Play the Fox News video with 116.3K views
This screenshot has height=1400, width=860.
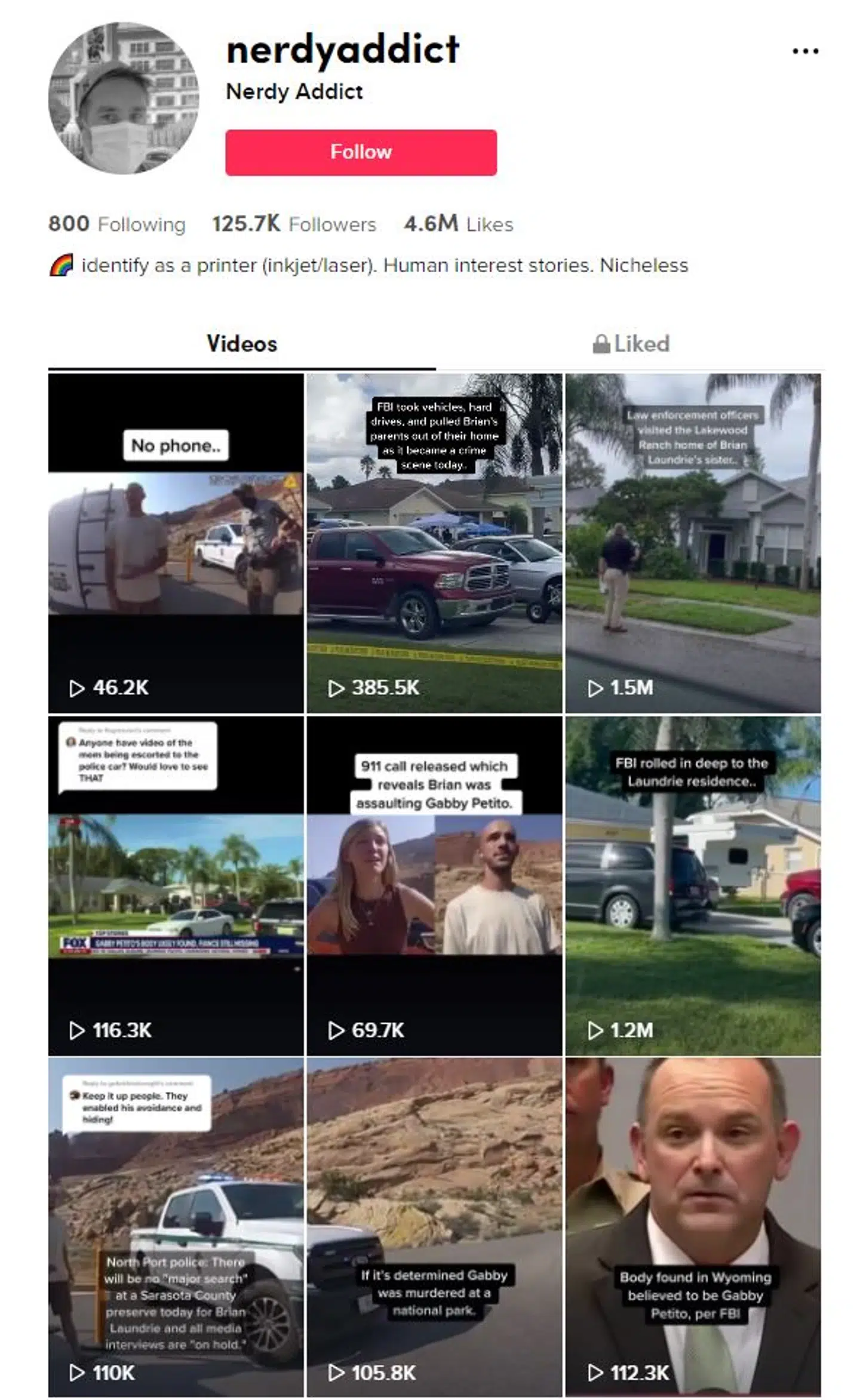tap(176, 885)
